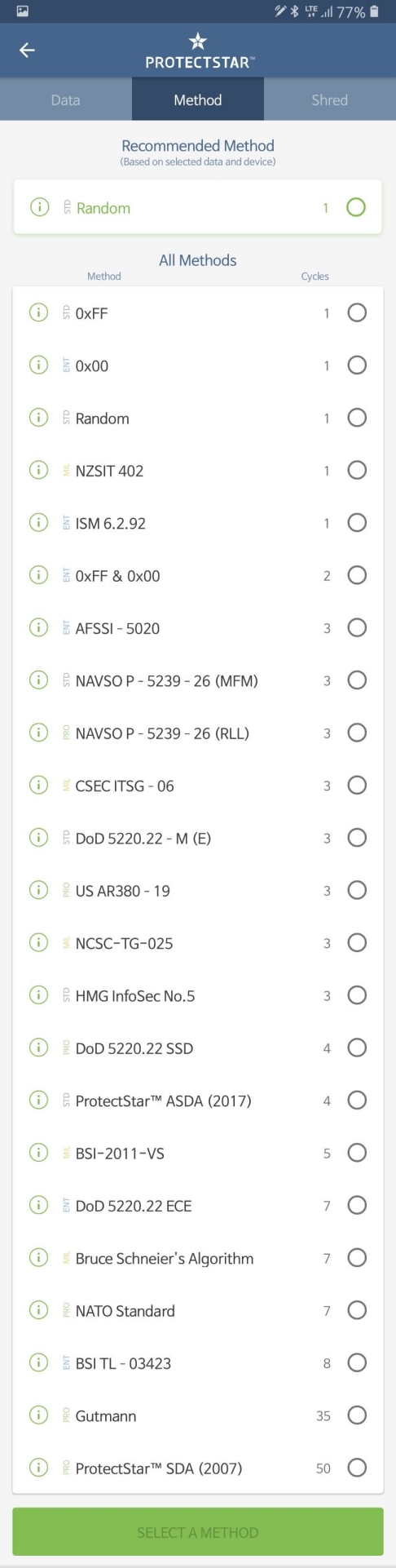Switch to the Data tab

click(x=66, y=100)
